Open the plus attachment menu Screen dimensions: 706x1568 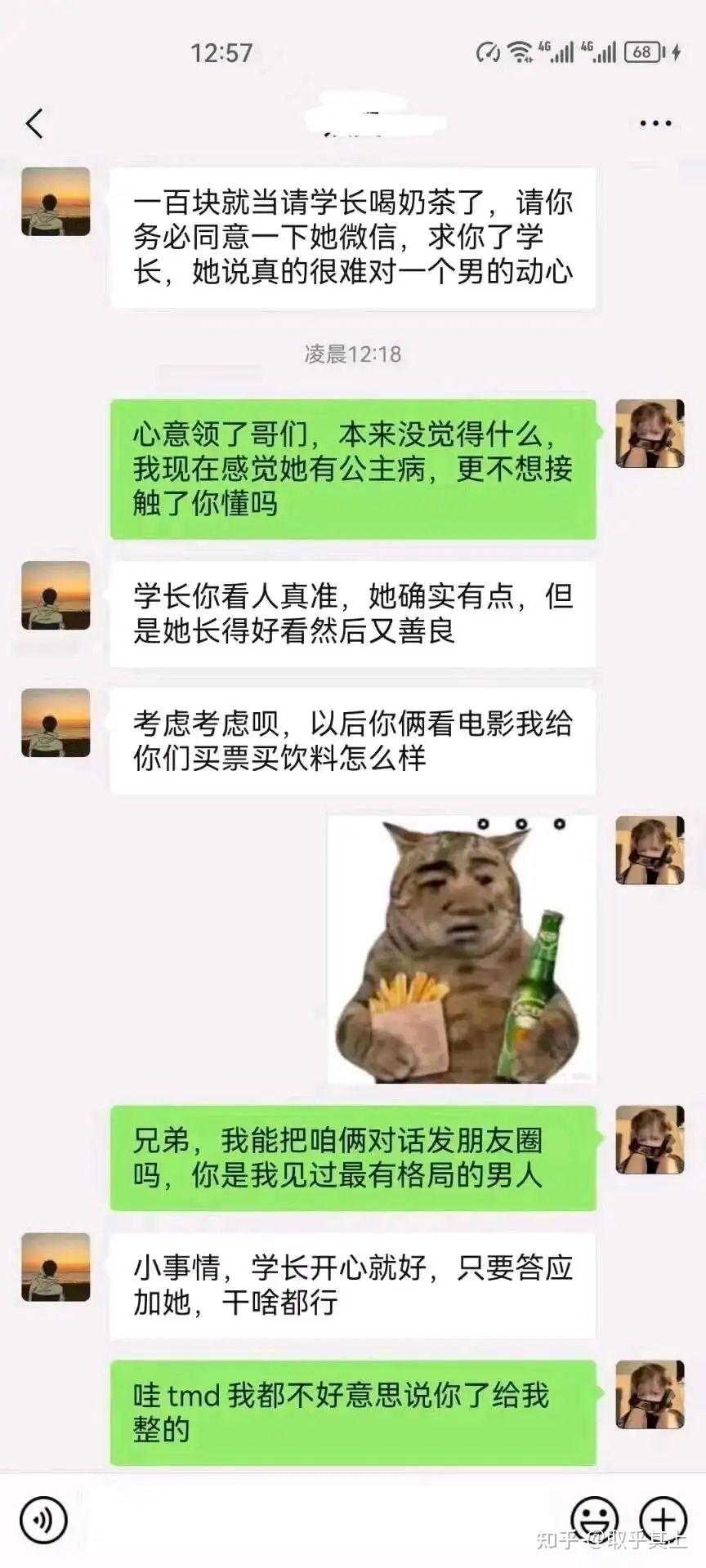coord(663,1520)
